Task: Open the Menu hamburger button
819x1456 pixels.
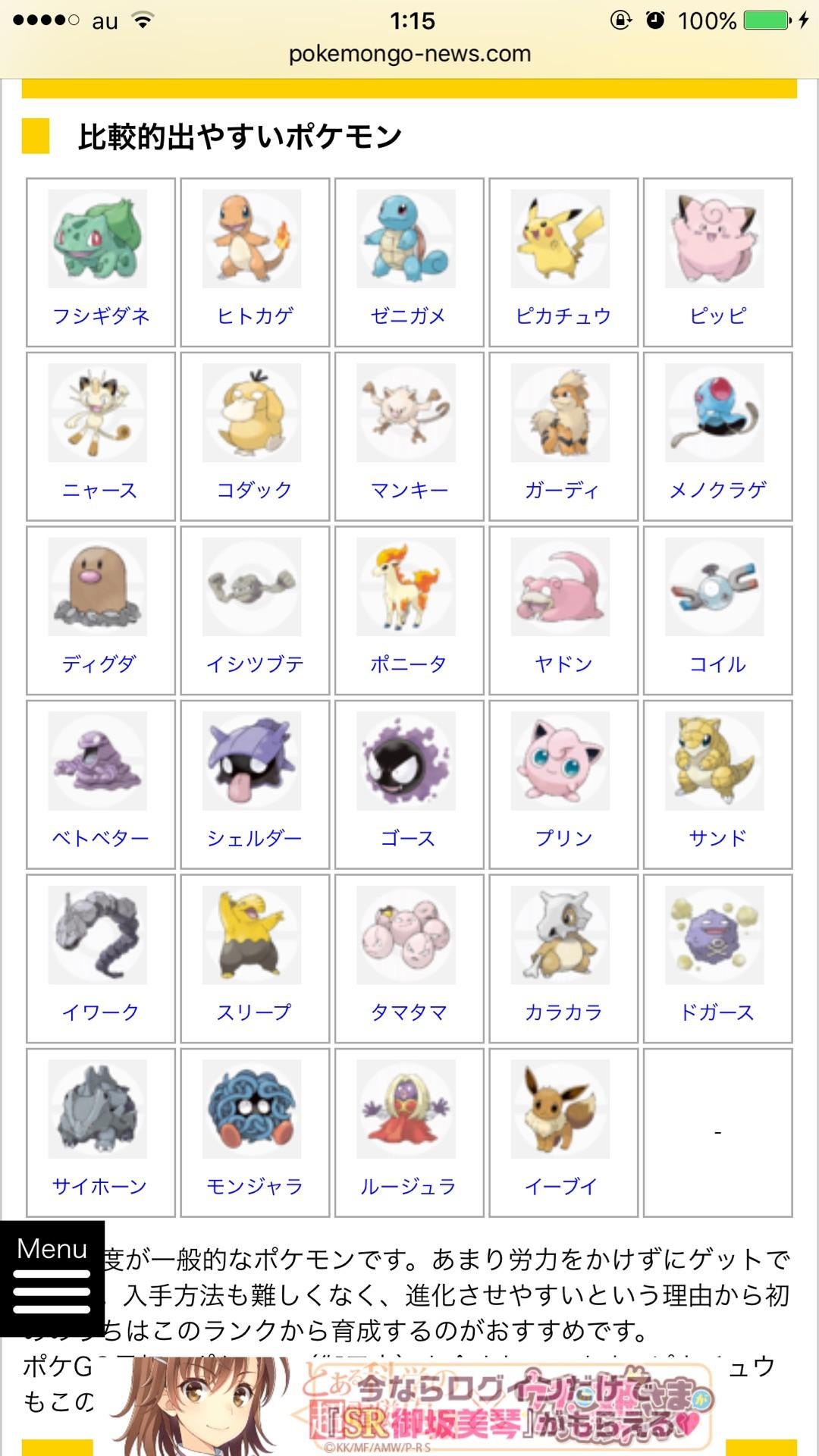Action: pos(52,1279)
